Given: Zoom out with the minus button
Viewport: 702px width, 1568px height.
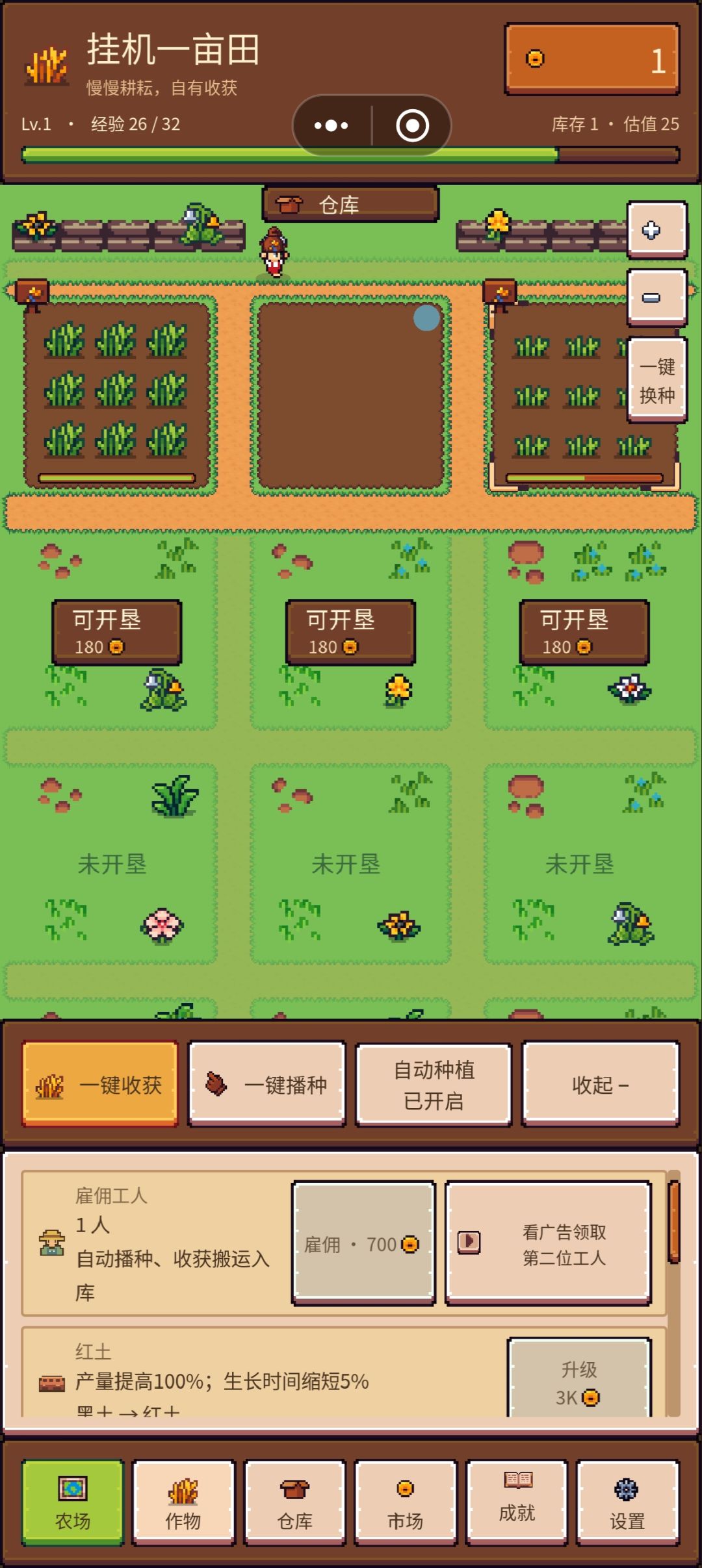Looking at the screenshot, I should pyautogui.click(x=656, y=298).
